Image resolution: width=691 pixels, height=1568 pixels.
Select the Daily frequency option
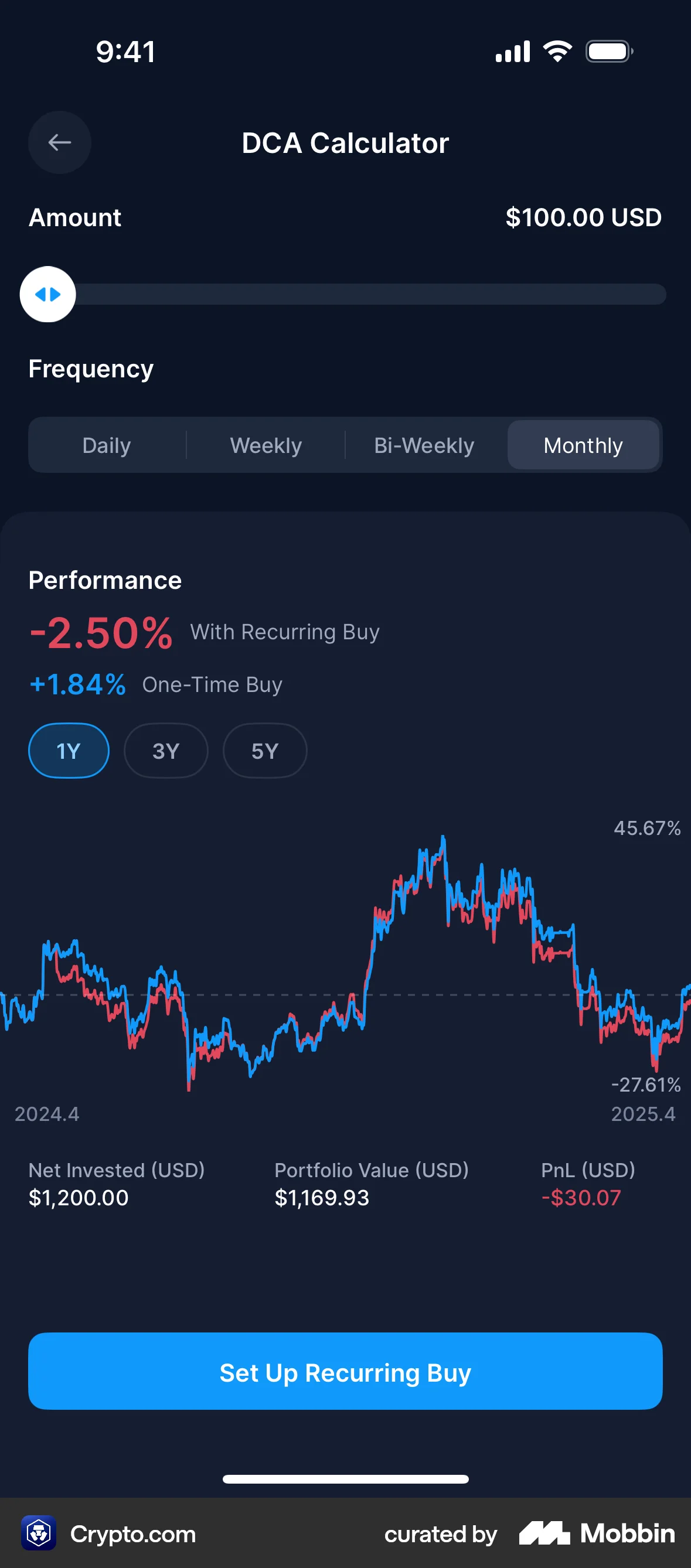point(107,445)
